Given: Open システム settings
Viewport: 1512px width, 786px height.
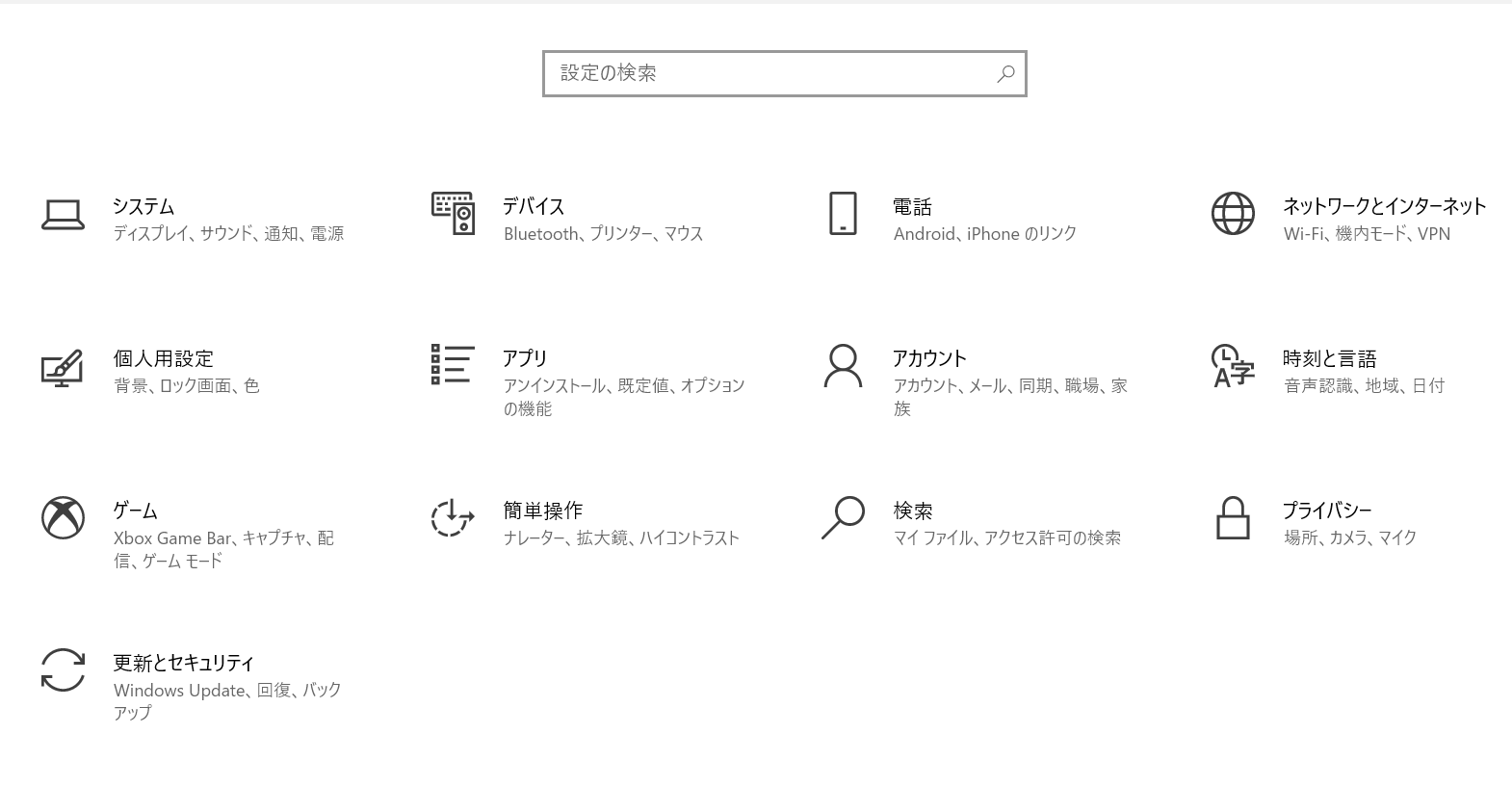Looking at the screenshot, I should coord(144,207).
